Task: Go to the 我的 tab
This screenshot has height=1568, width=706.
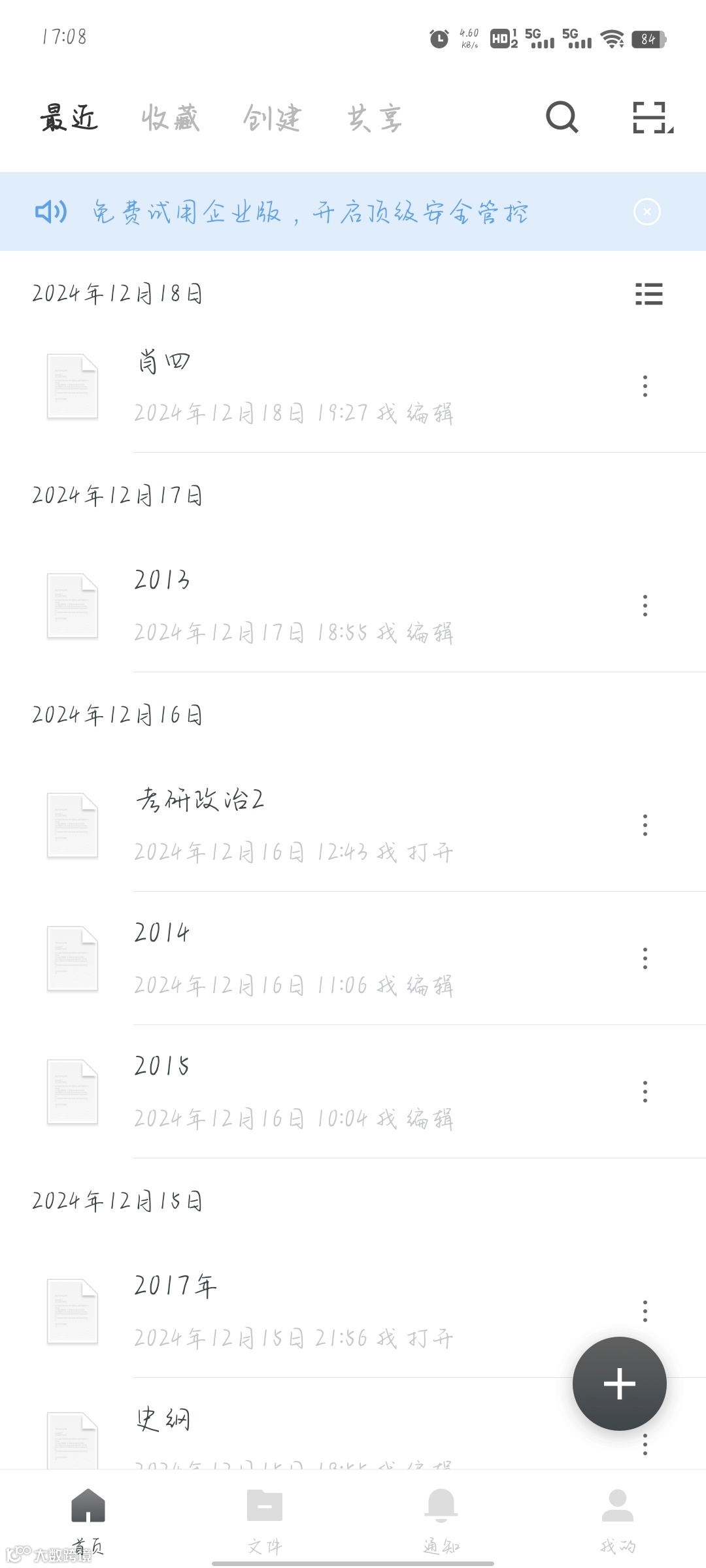Action: 618,1520
